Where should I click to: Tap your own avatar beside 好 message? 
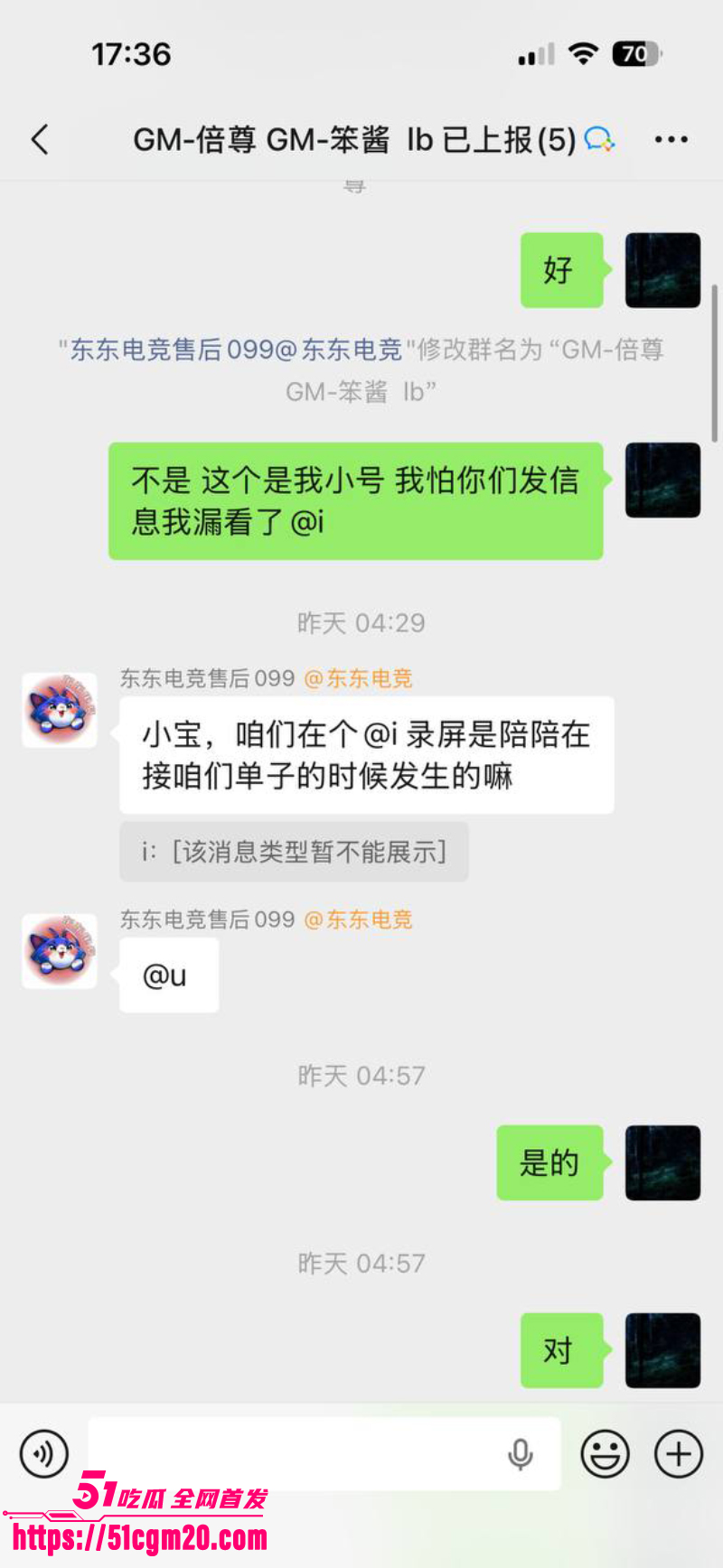coord(662,270)
